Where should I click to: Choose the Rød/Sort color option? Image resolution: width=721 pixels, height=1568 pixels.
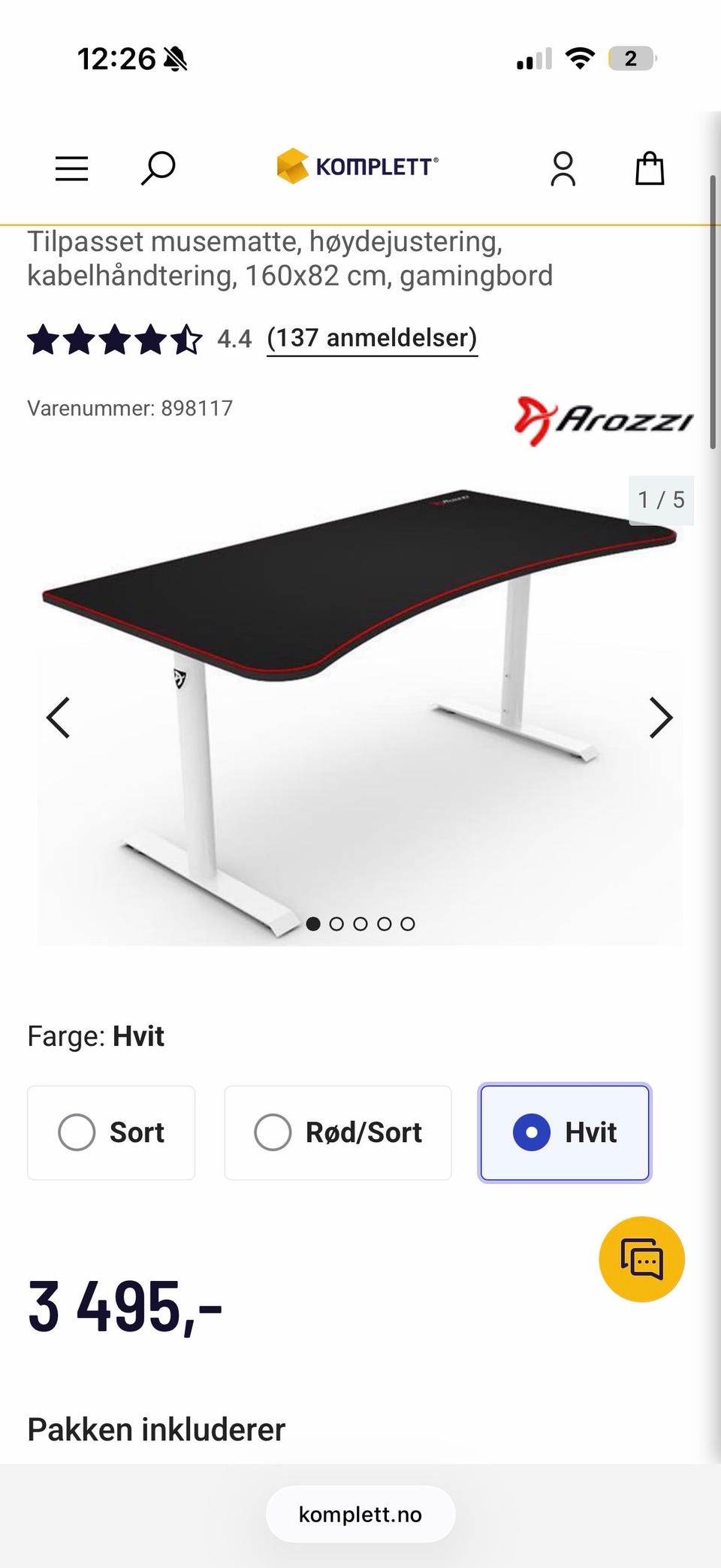338,1132
